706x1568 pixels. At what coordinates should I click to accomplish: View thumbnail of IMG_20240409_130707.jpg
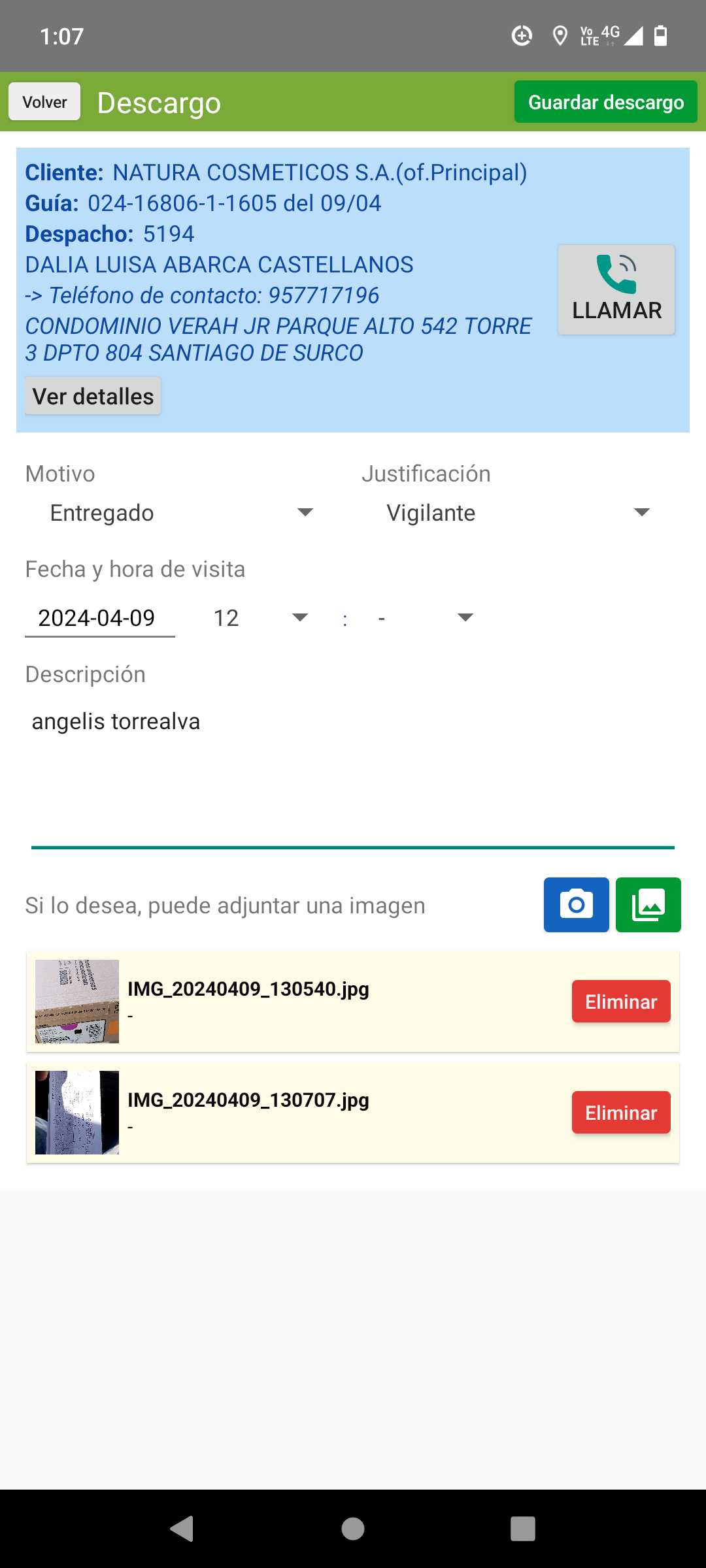[x=77, y=1113]
